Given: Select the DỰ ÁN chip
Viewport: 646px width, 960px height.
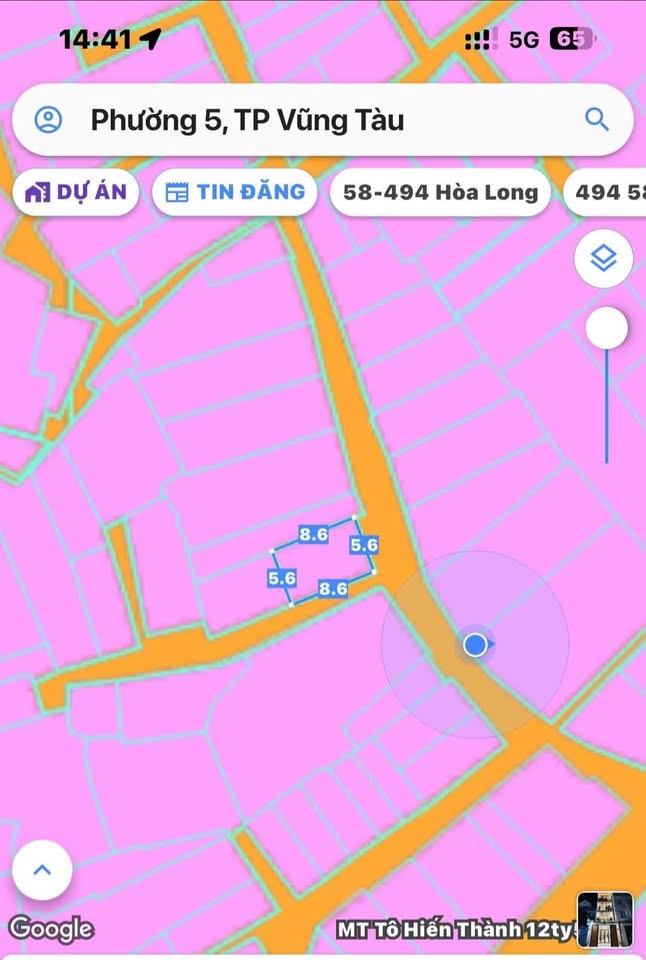Looking at the screenshot, I should coord(76,192).
